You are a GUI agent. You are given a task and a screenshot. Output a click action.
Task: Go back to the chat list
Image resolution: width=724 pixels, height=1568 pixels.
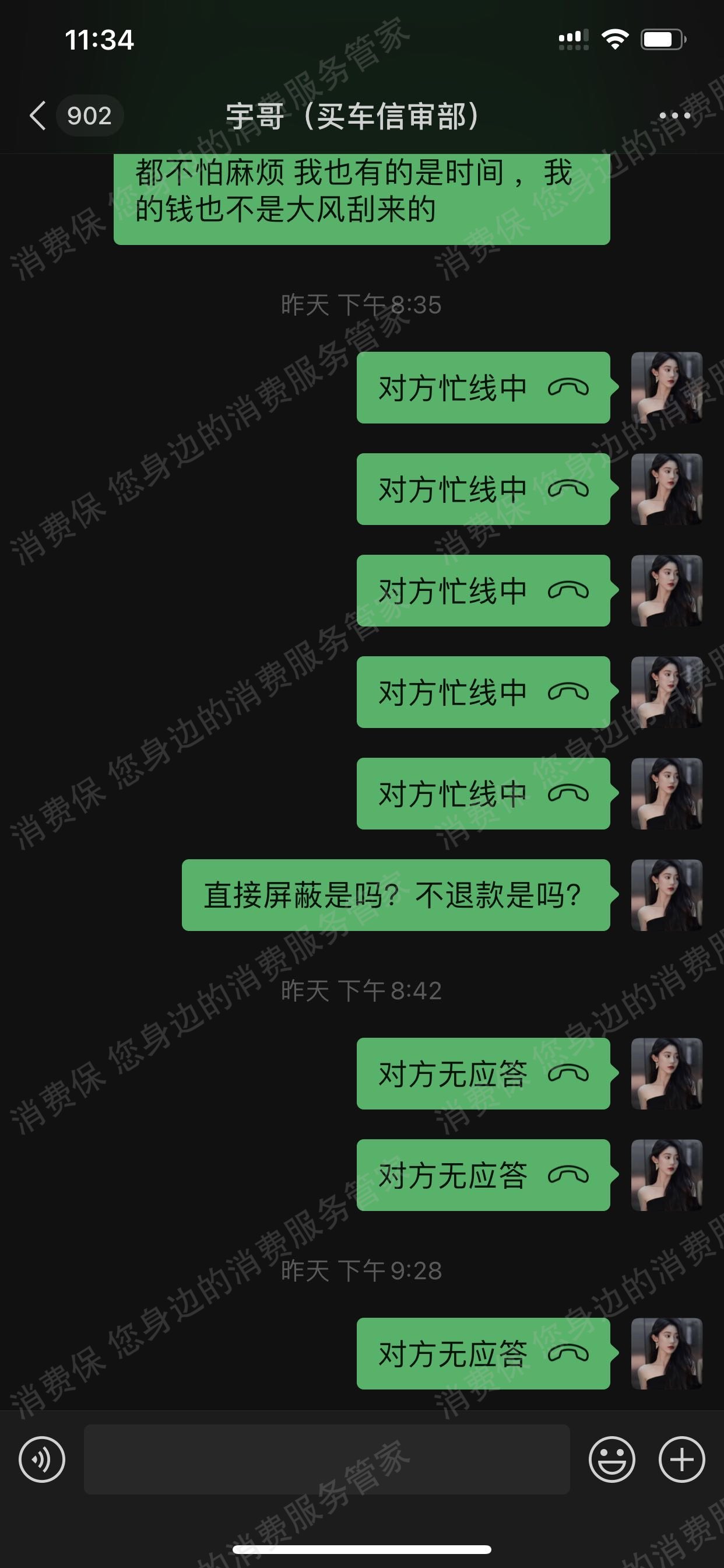coord(38,116)
